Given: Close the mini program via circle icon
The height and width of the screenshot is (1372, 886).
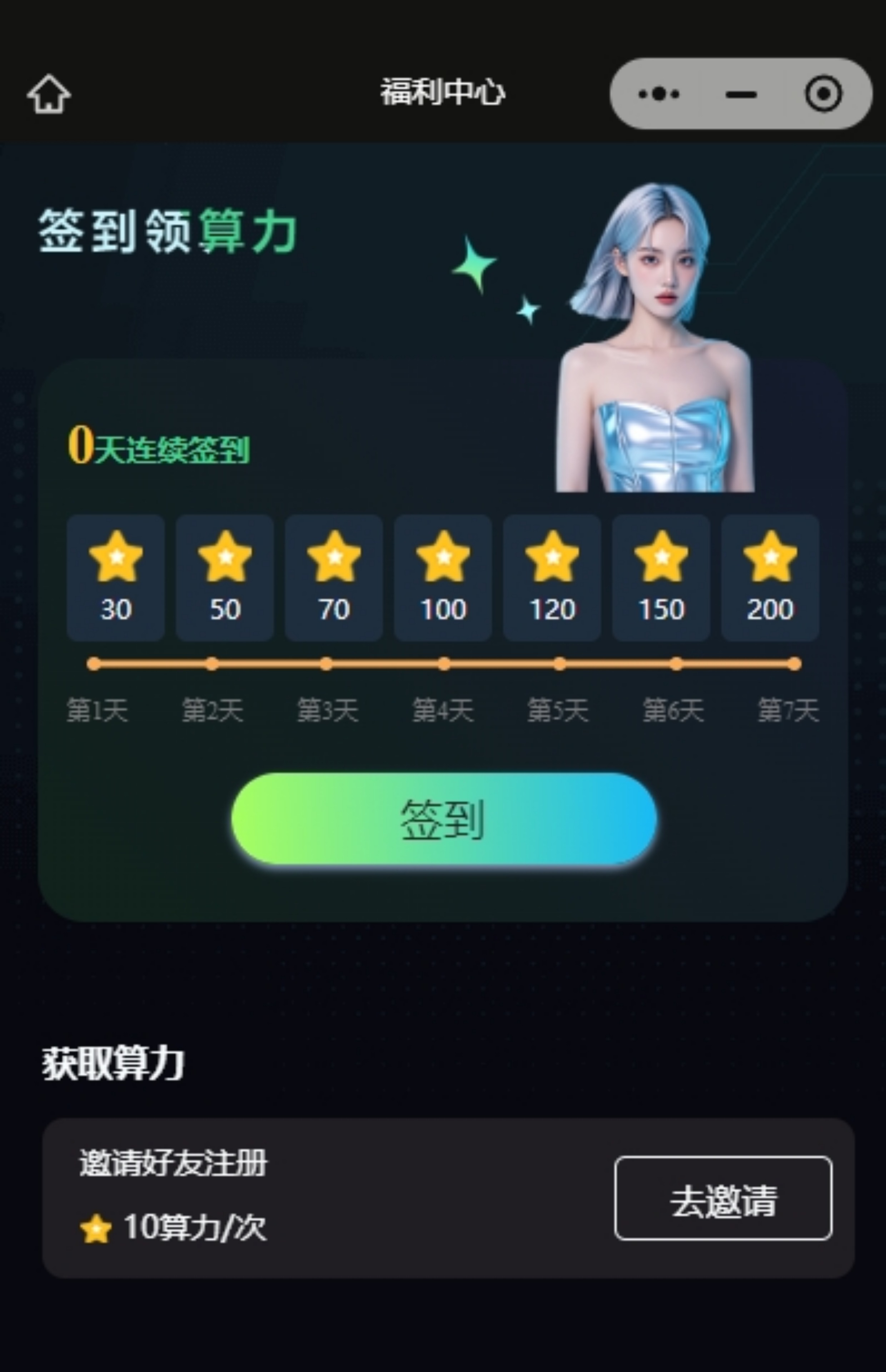Looking at the screenshot, I should point(823,94).
